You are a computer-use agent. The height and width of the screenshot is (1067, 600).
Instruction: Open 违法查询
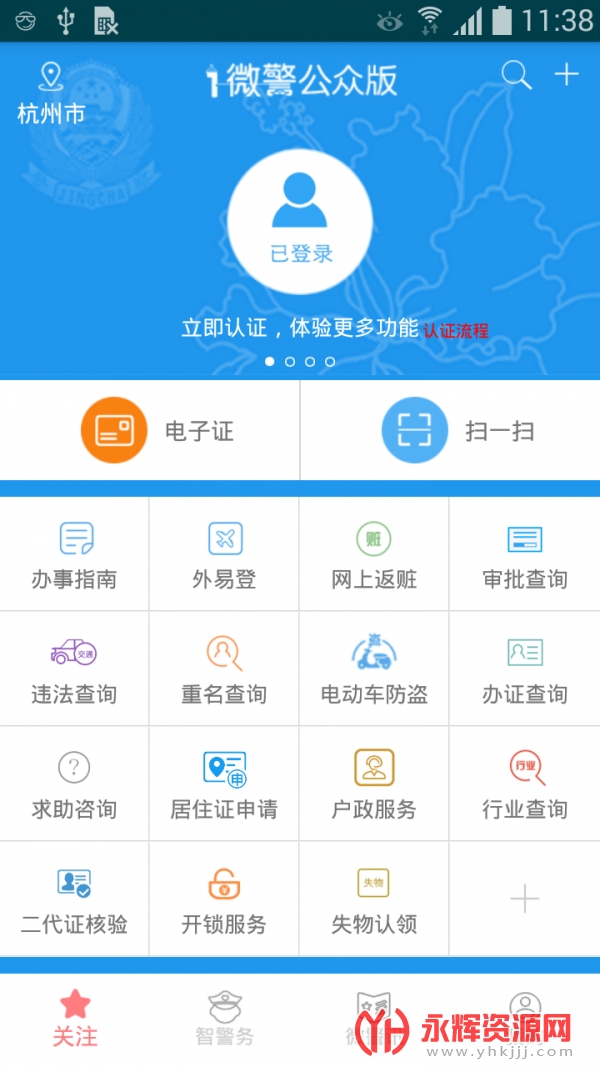[x=75, y=670]
